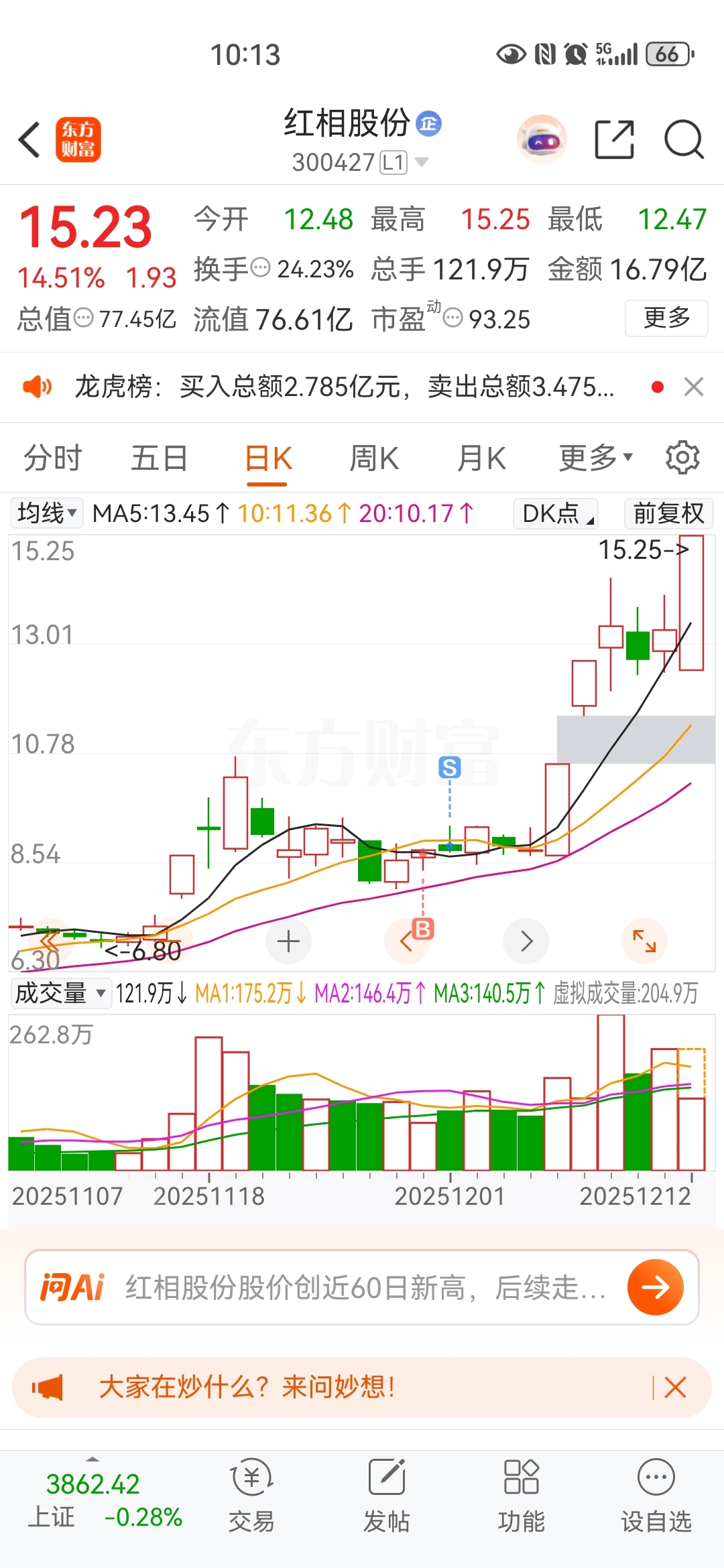Tap 更多 button for more quote data

(x=666, y=318)
